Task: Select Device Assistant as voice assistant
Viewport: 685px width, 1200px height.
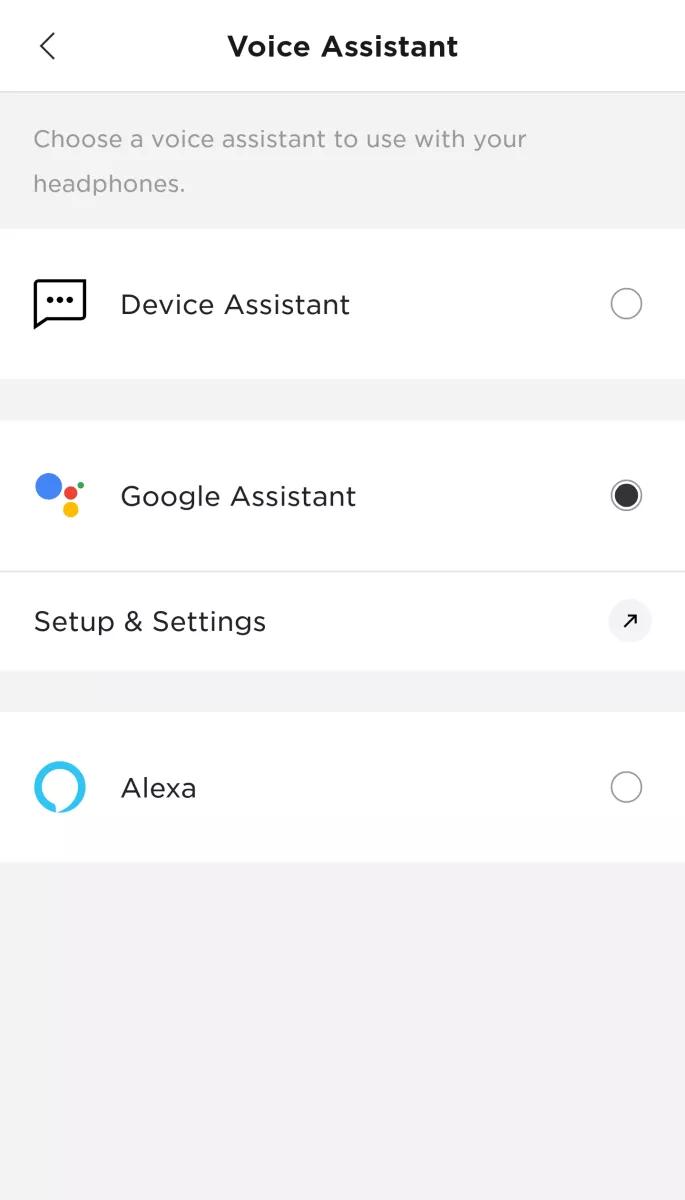Action: click(625, 304)
